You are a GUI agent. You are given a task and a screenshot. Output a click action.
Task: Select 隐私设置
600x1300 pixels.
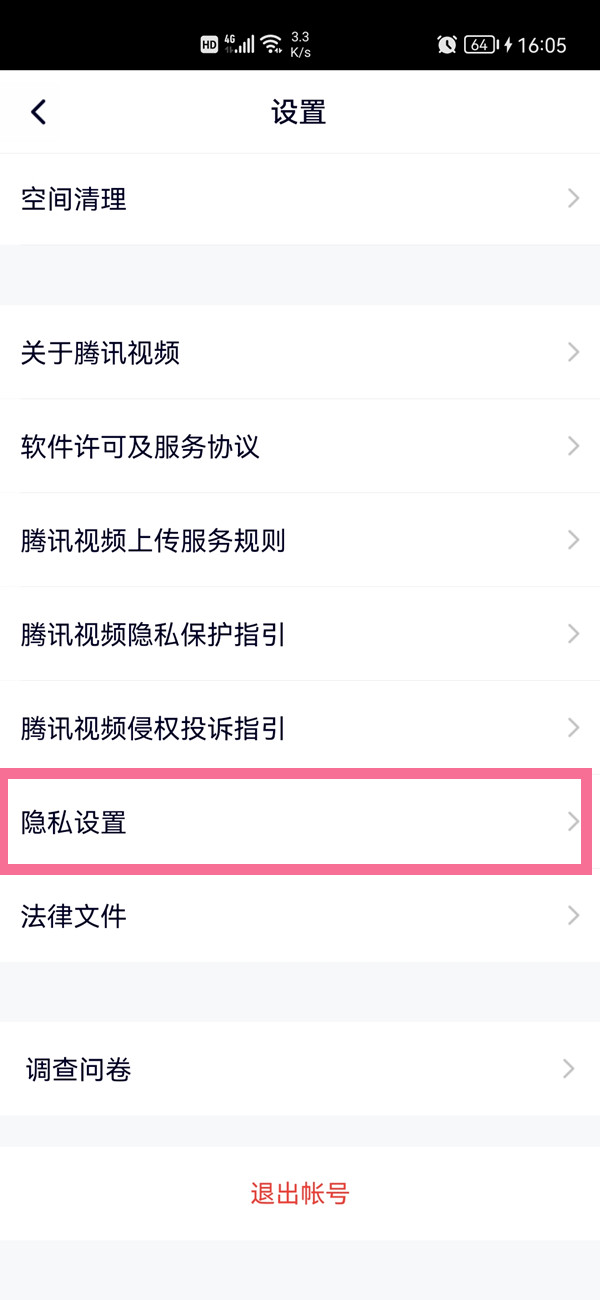[300, 822]
